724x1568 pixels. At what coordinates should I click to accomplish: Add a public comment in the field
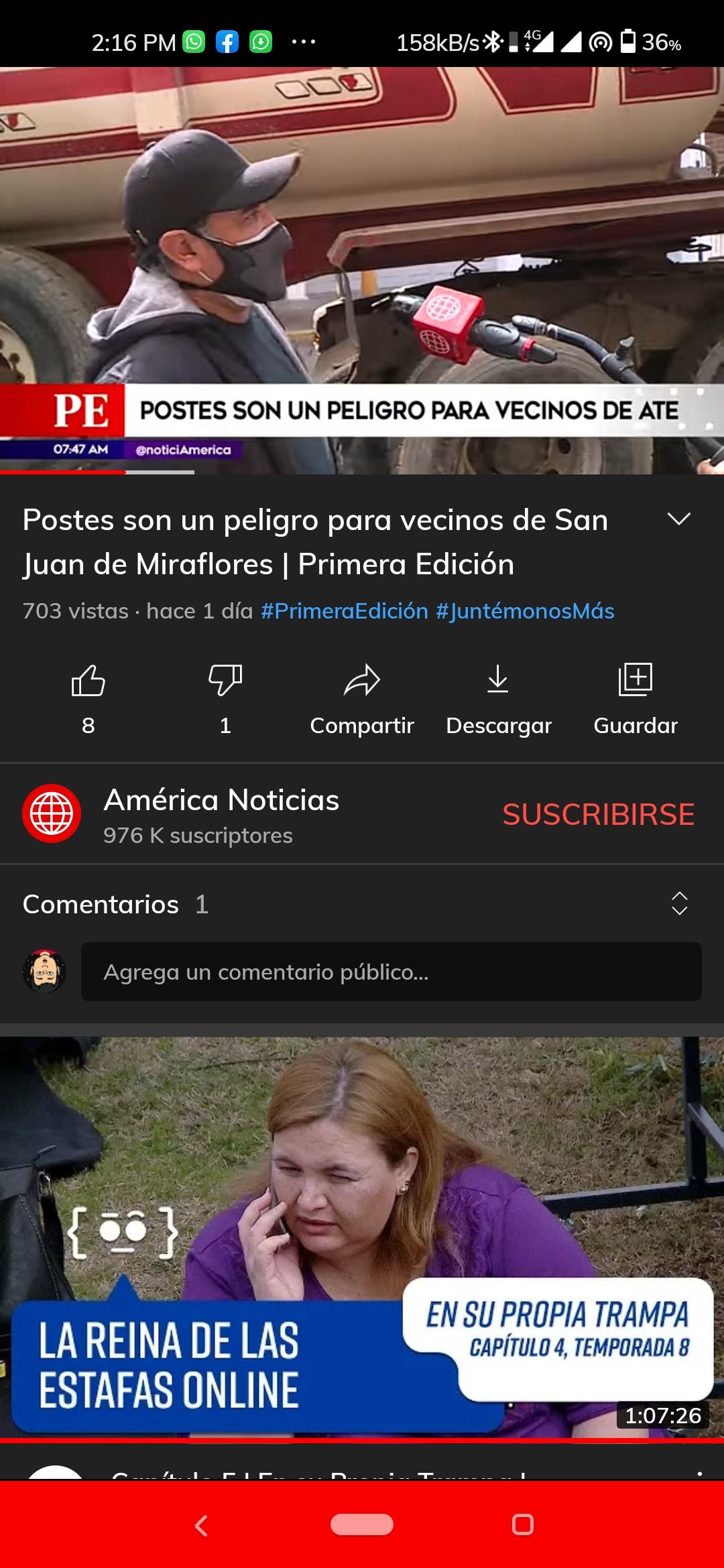[391, 972]
